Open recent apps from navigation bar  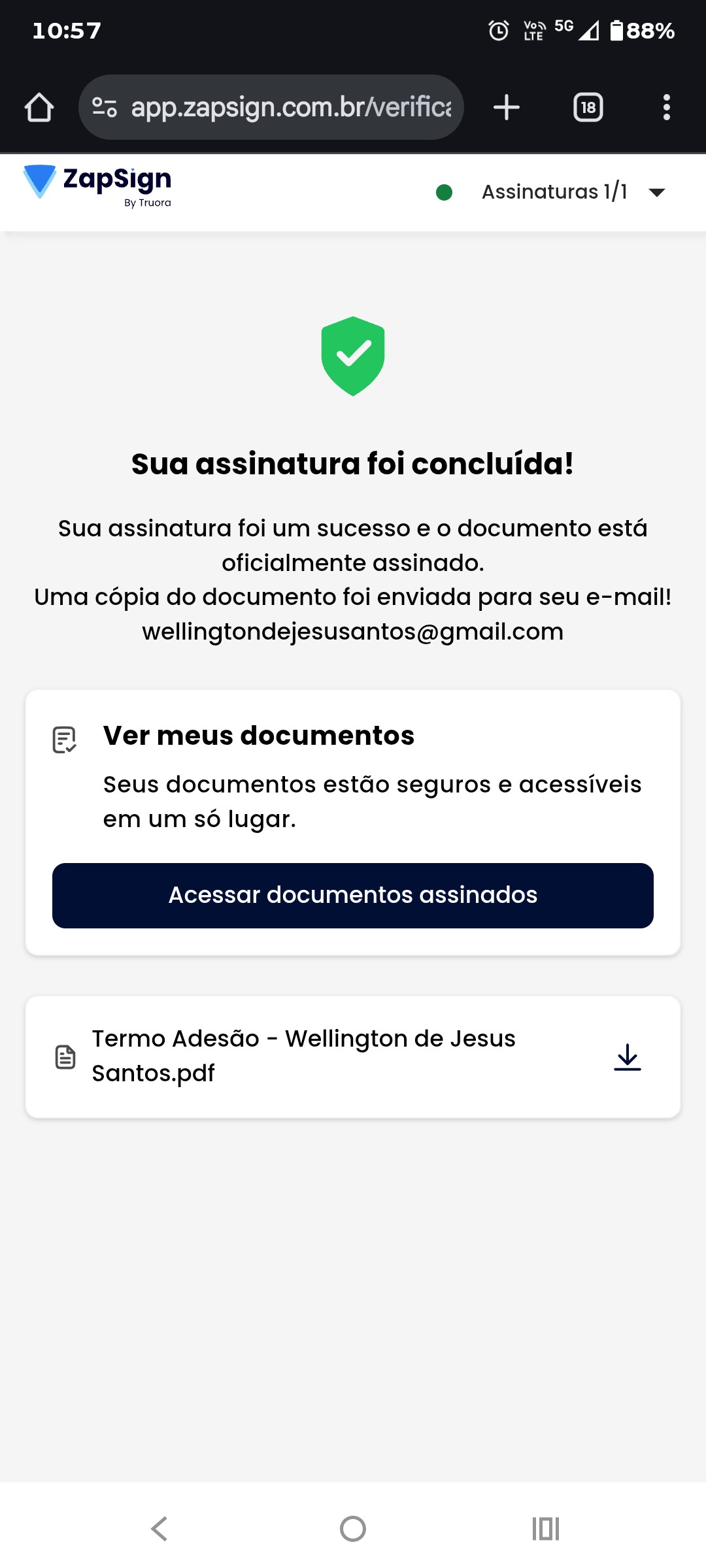click(545, 1529)
